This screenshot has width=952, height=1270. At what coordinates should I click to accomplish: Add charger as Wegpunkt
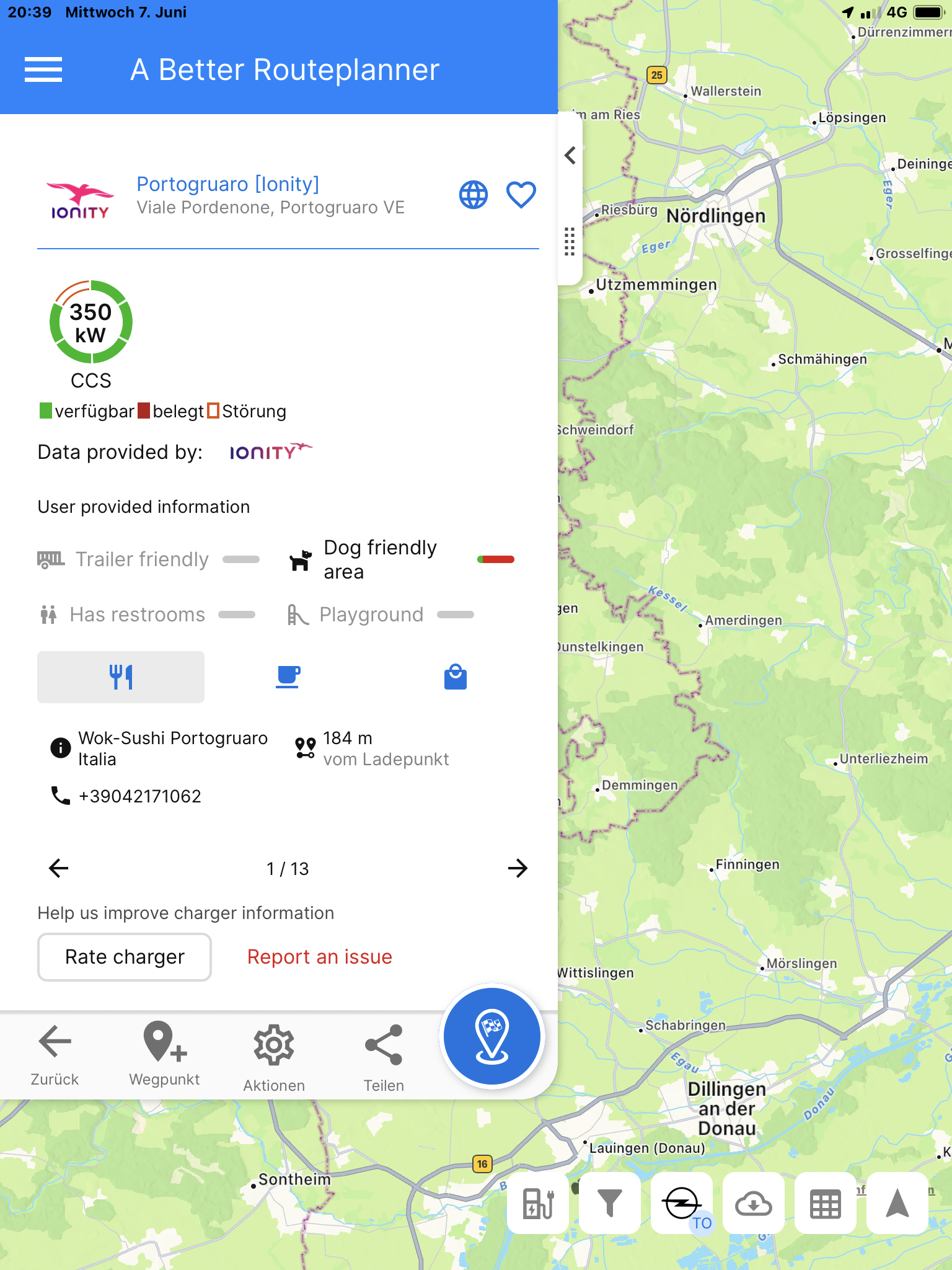coord(164,1054)
